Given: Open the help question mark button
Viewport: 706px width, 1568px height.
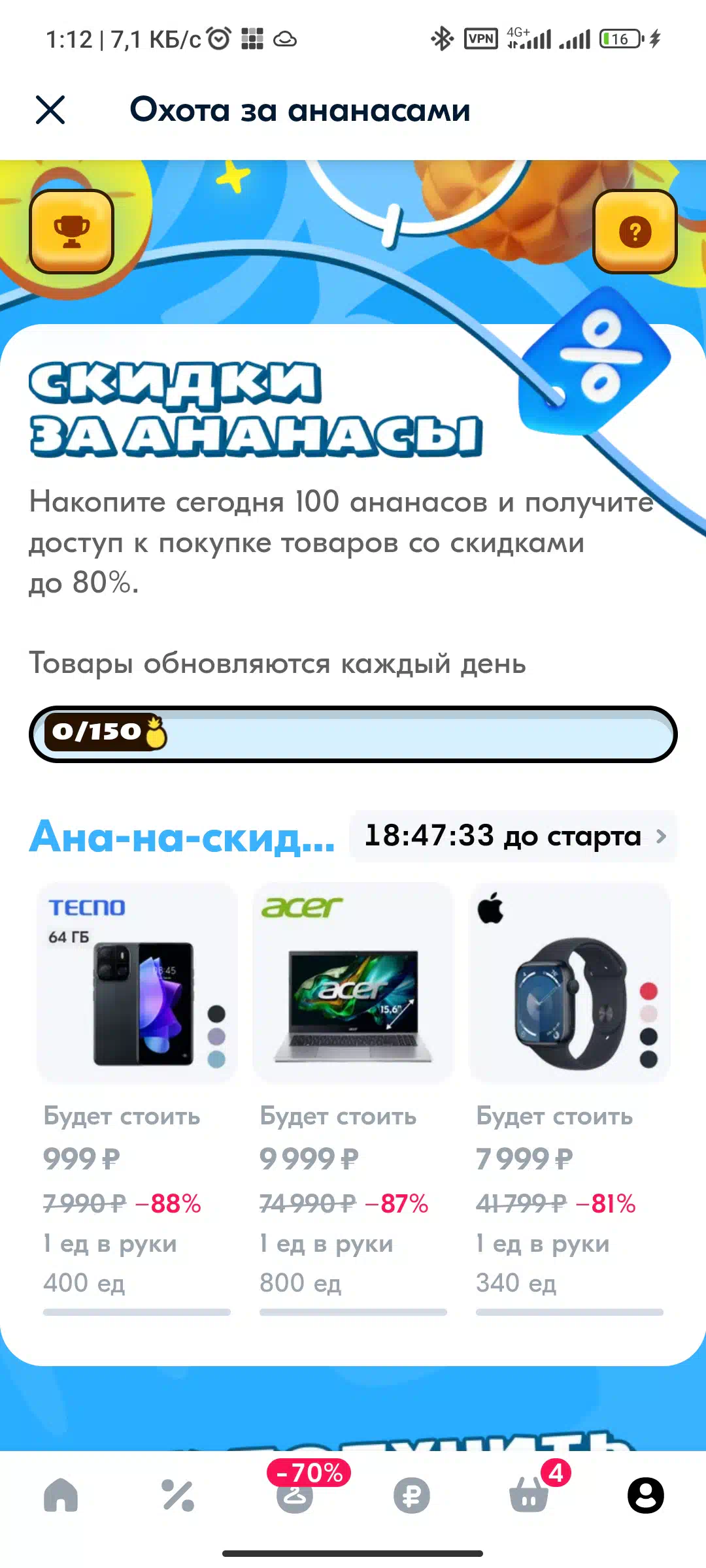Looking at the screenshot, I should 635,231.
